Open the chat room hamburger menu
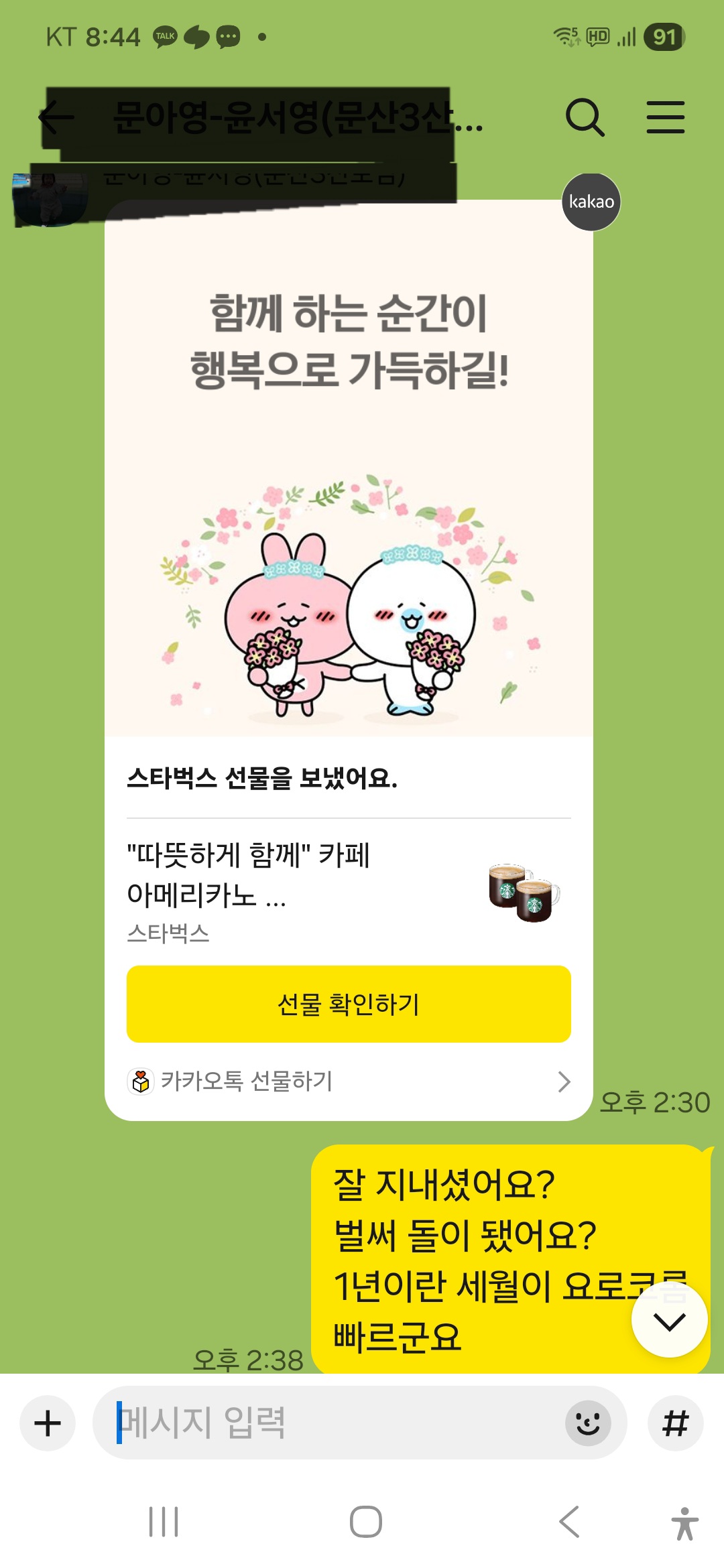Image resolution: width=724 pixels, height=1568 pixels. (665, 118)
